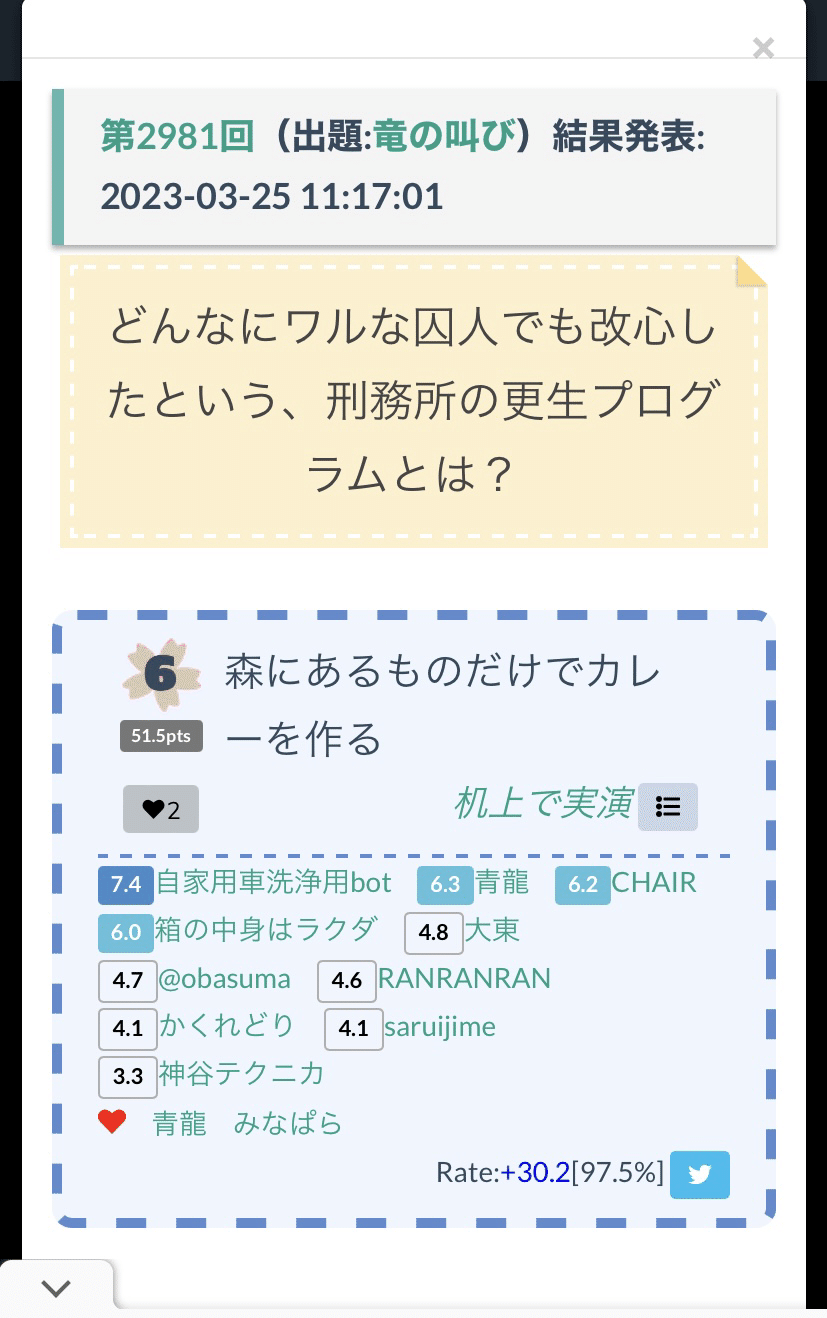
Task: Expand the bottom chevron tab
Action: pos(56,1289)
